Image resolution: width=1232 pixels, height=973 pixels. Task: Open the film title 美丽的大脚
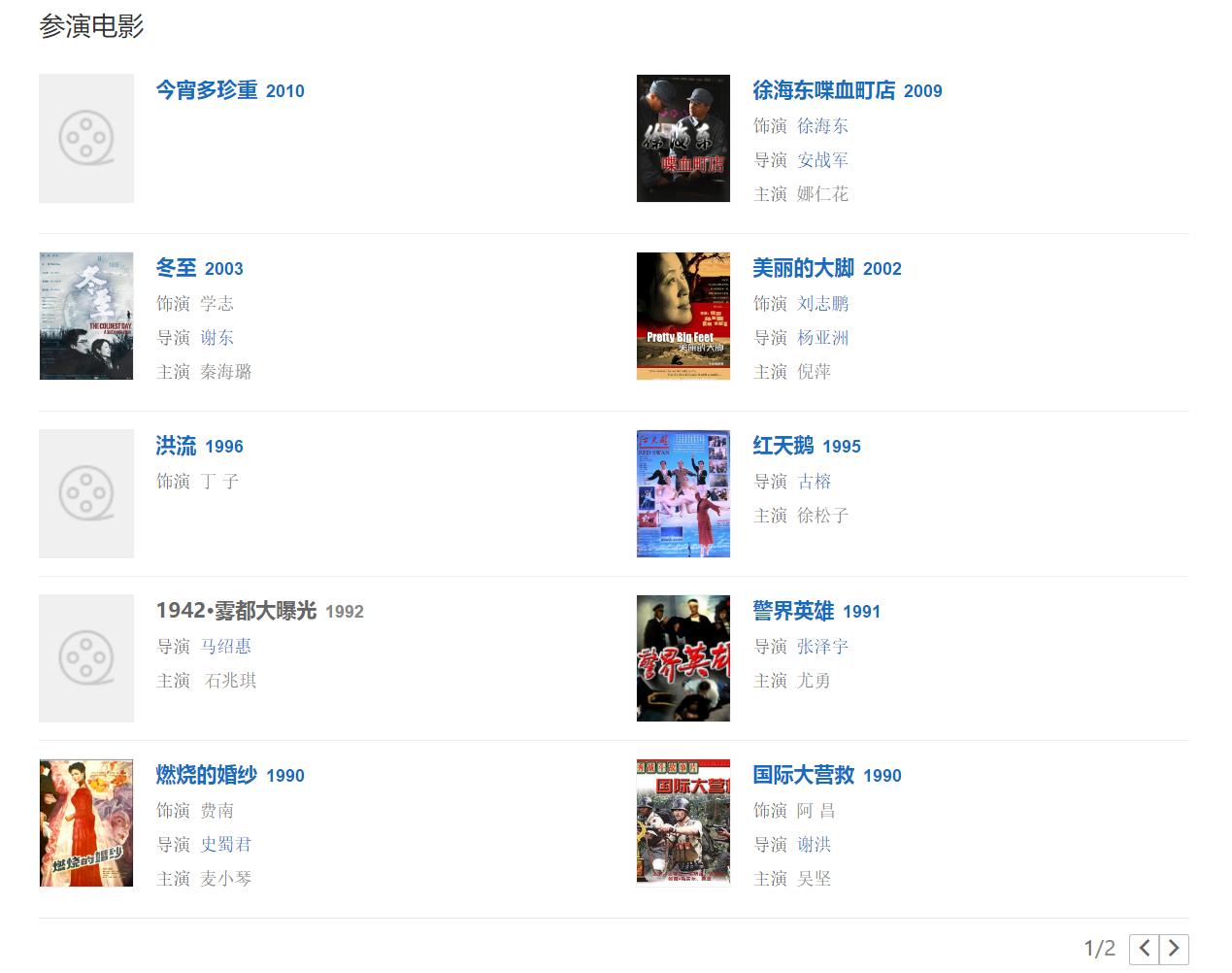point(803,268)
